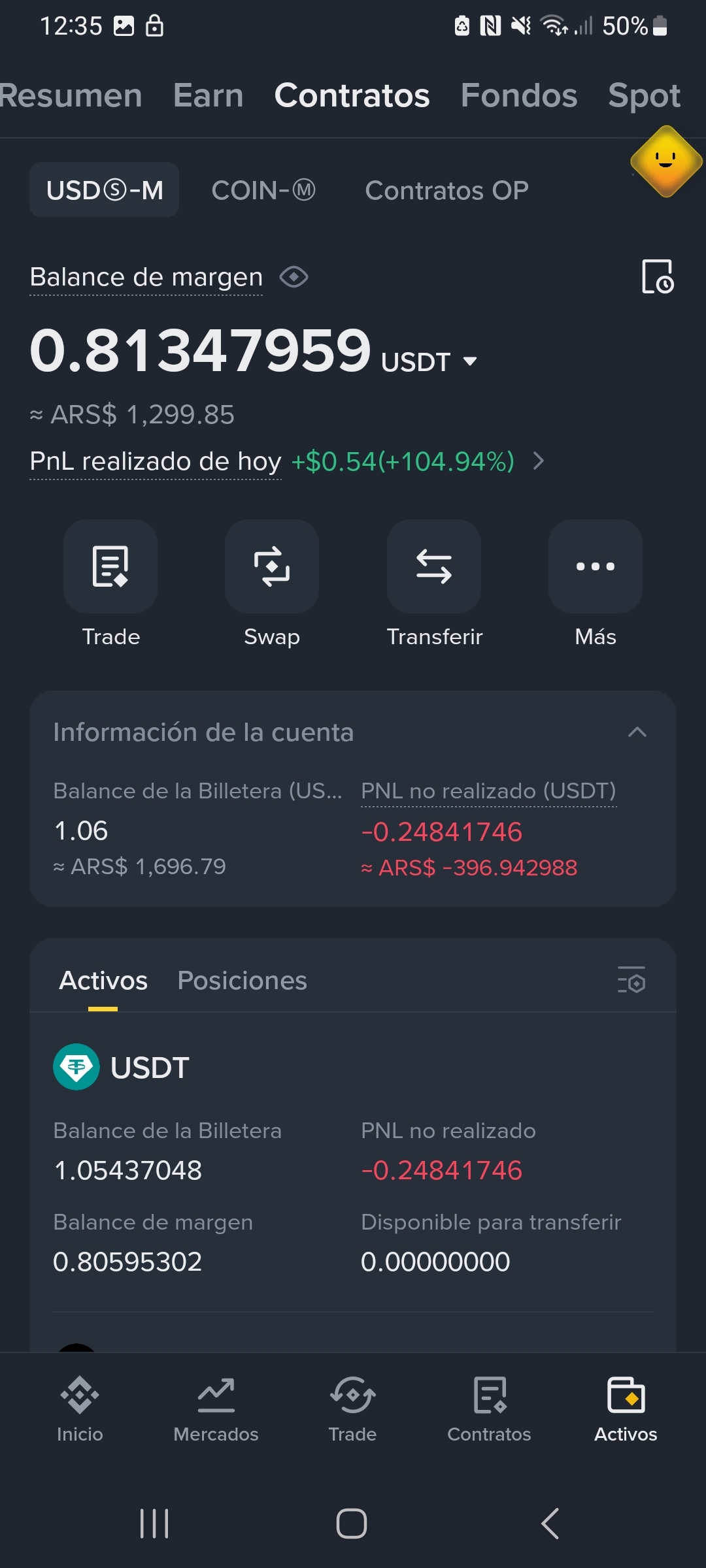Open the Swap shortcut
The height and width of the screenshot is (1568, 706).
[x=272, y=583]
